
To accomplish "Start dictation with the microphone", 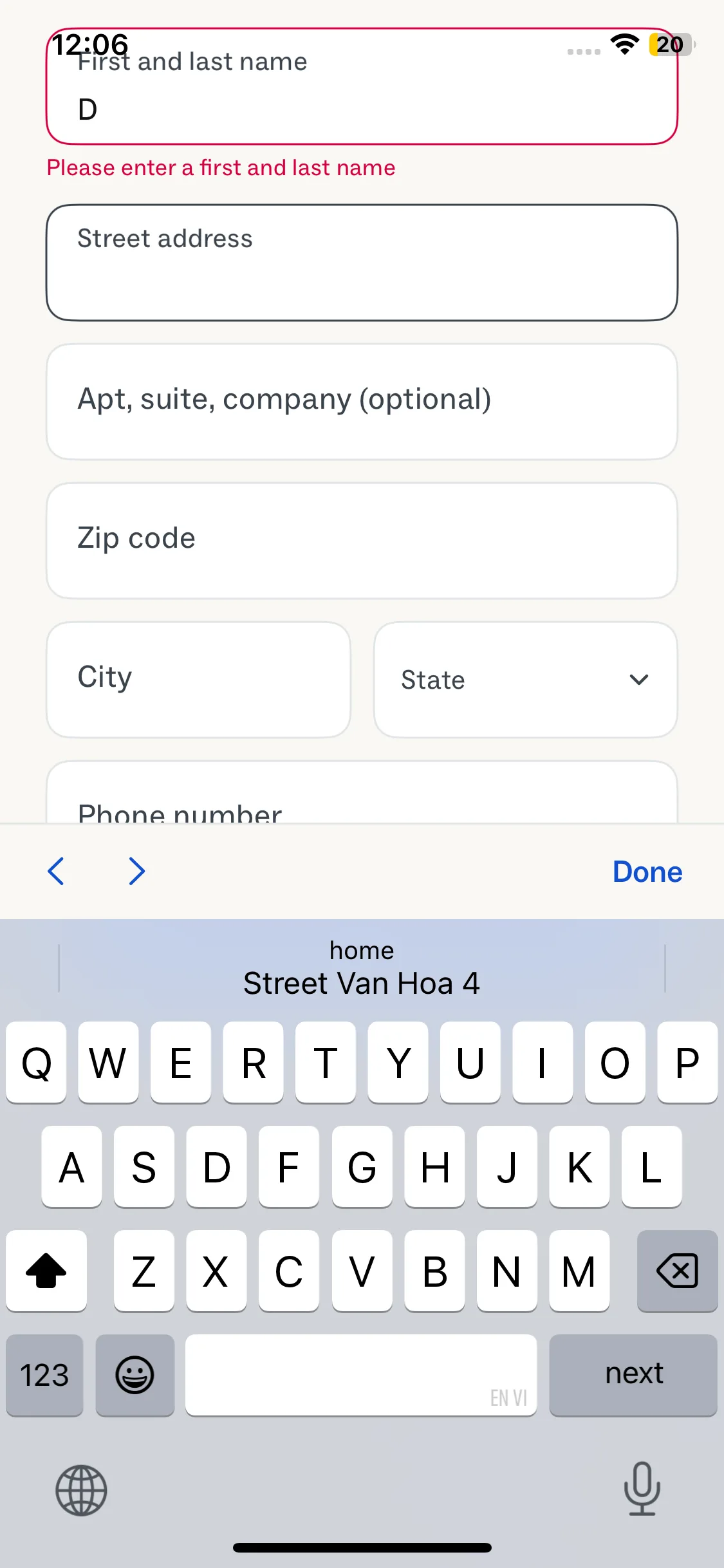I will (x=642, y=1488).
